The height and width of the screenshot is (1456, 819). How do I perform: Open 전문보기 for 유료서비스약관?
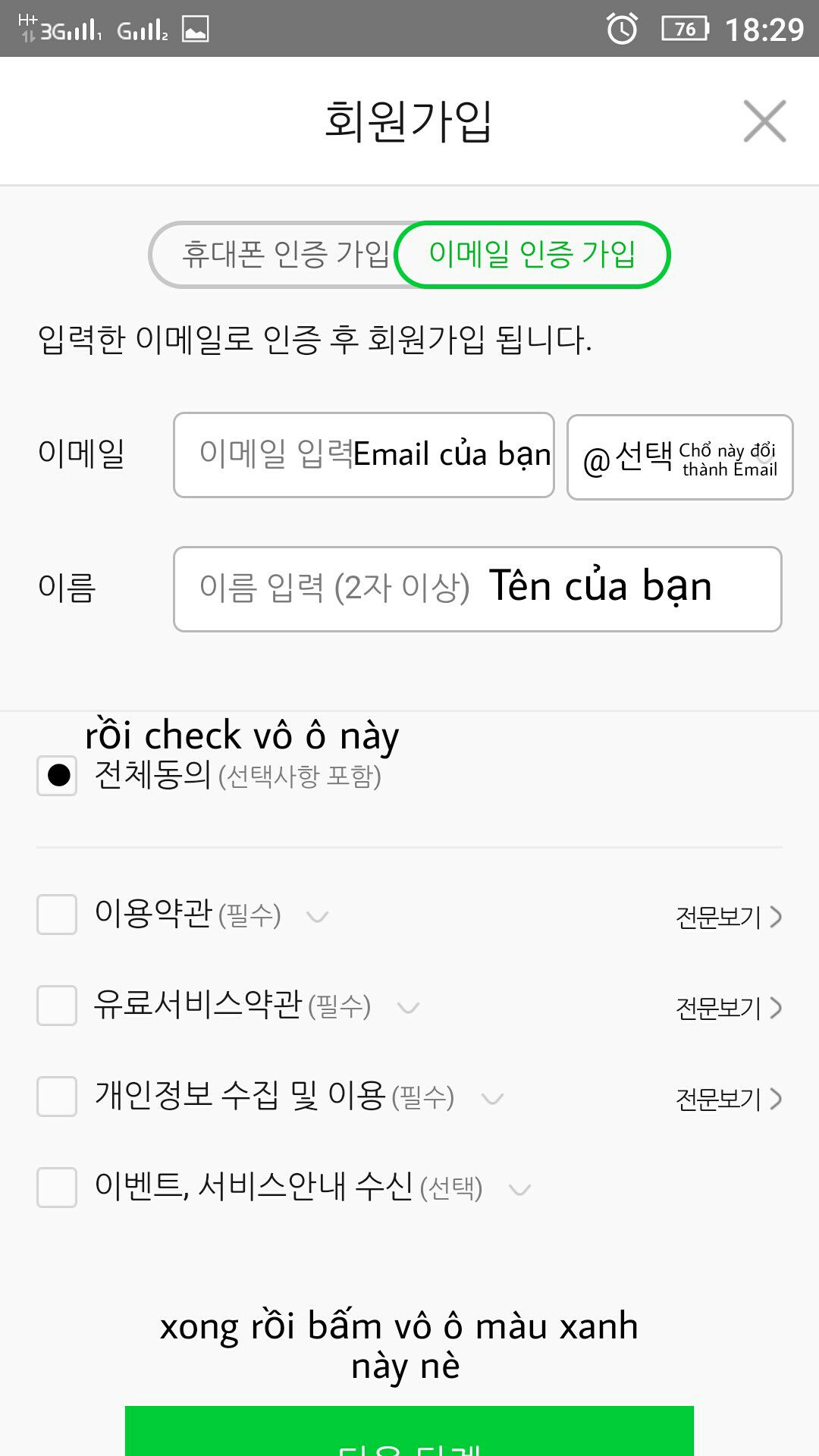coord(729,1008)
